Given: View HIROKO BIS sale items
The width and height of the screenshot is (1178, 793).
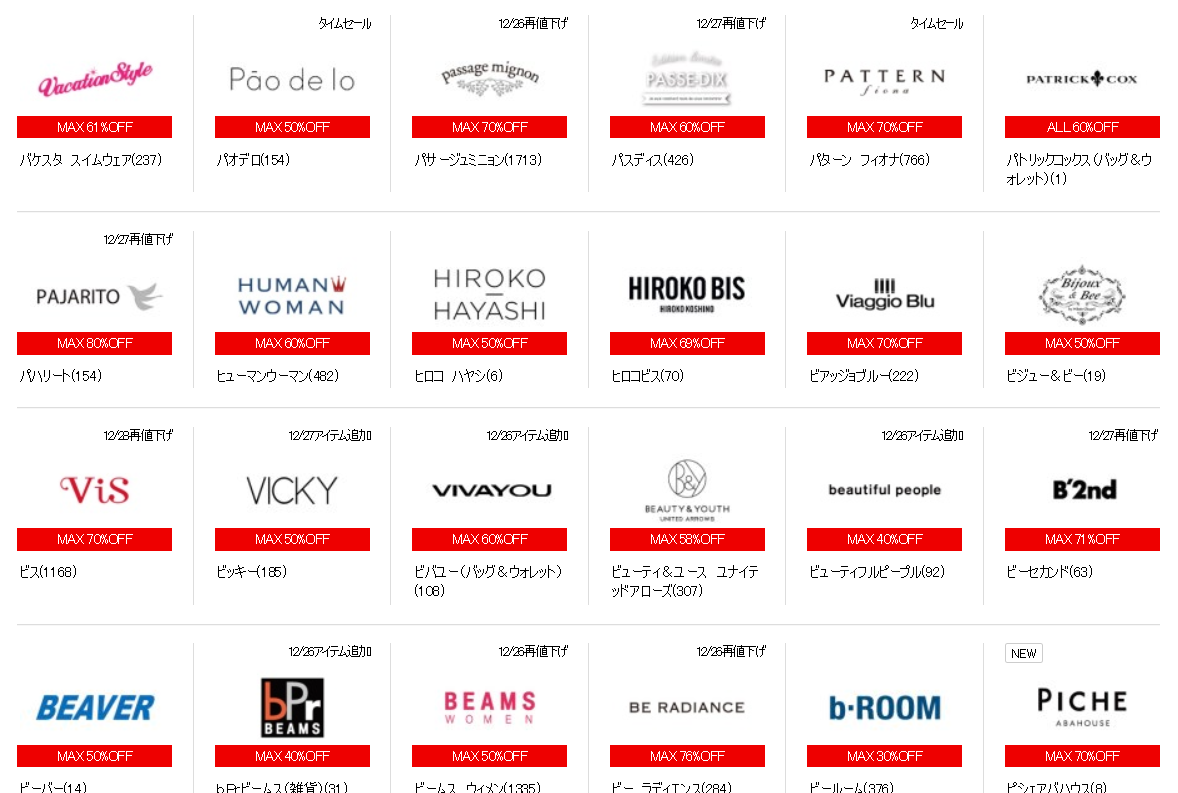Looking at the screenshot, I should (x=687, y=296).
